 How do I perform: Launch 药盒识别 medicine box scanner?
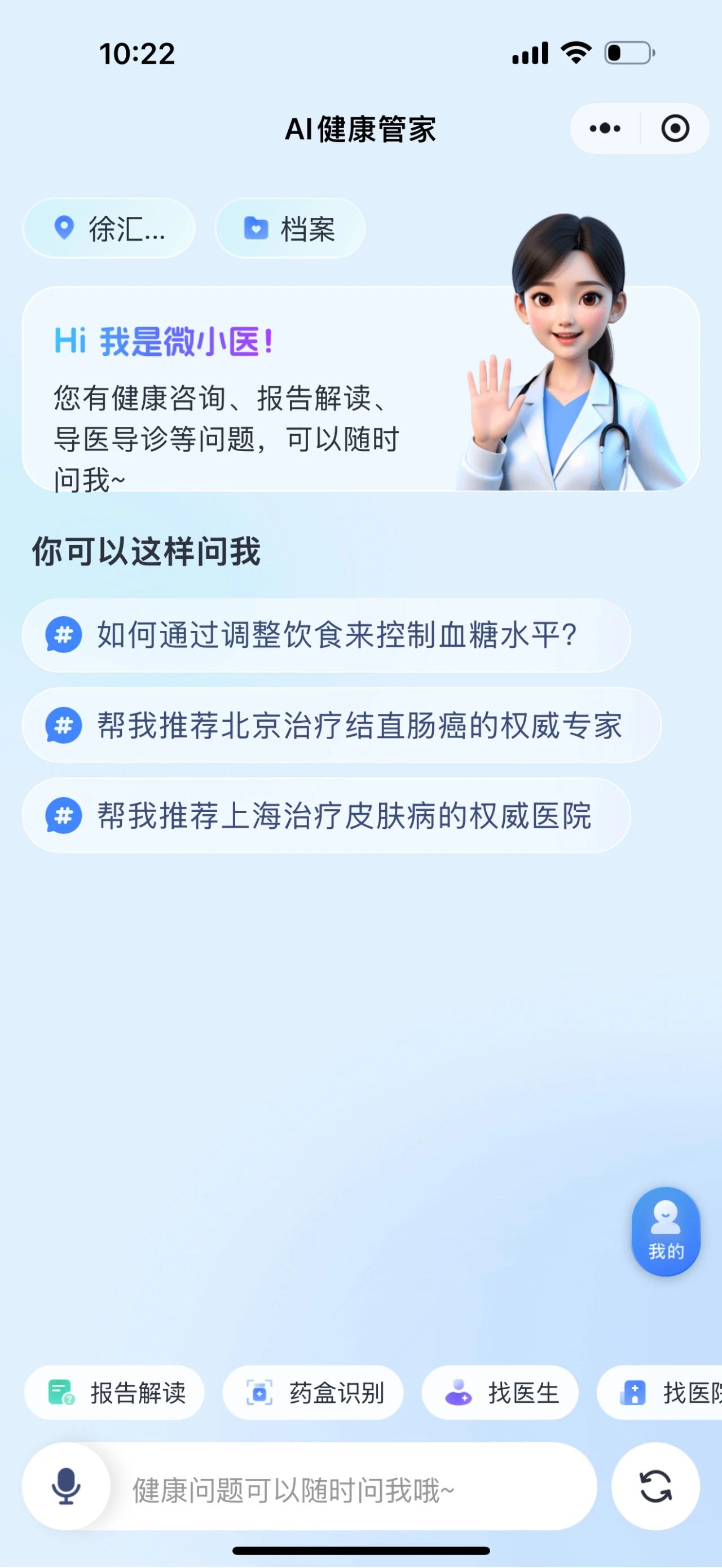click(313, 1393)
